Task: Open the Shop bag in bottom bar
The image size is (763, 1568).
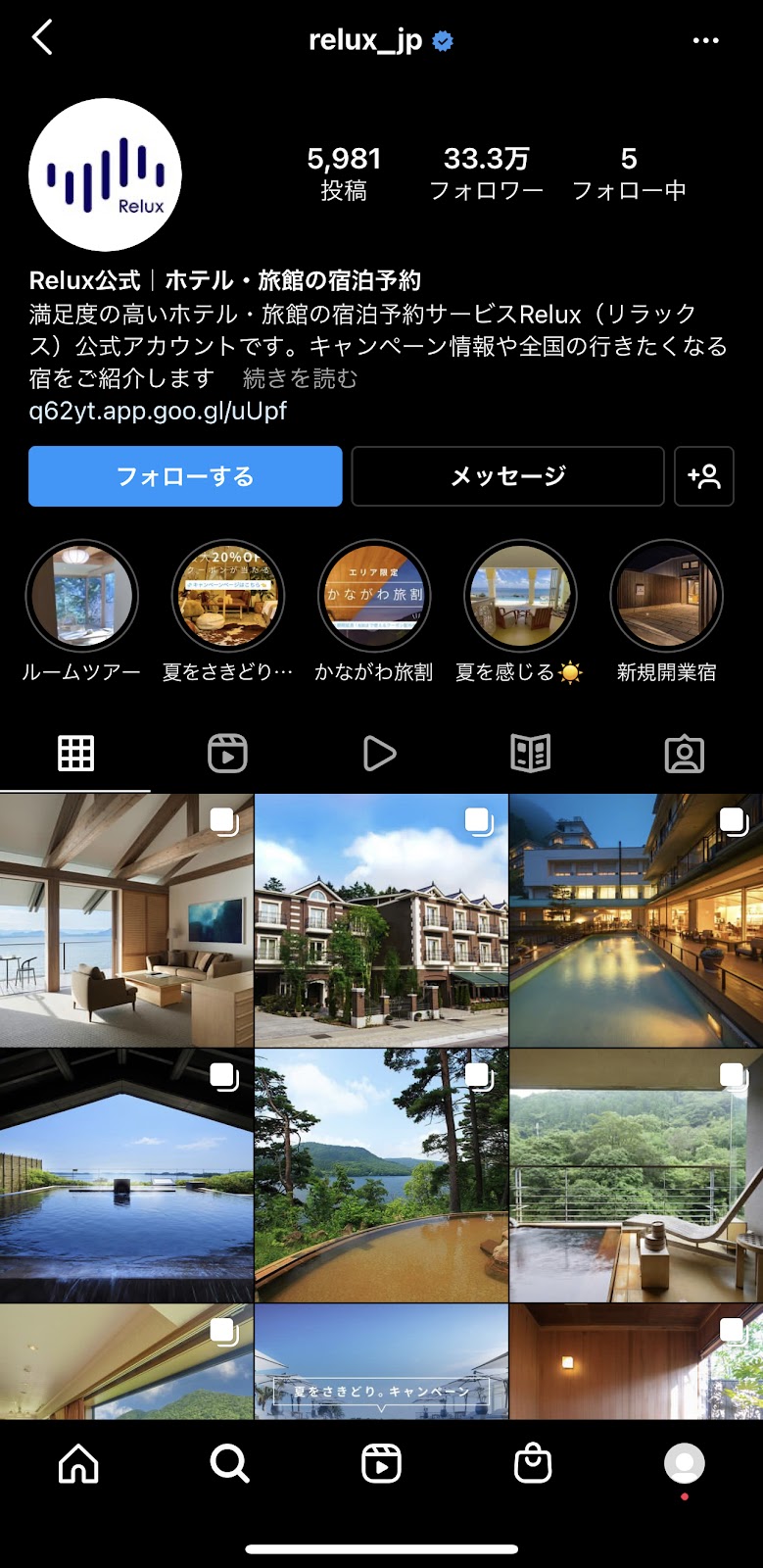Action: click(533, 1464)
